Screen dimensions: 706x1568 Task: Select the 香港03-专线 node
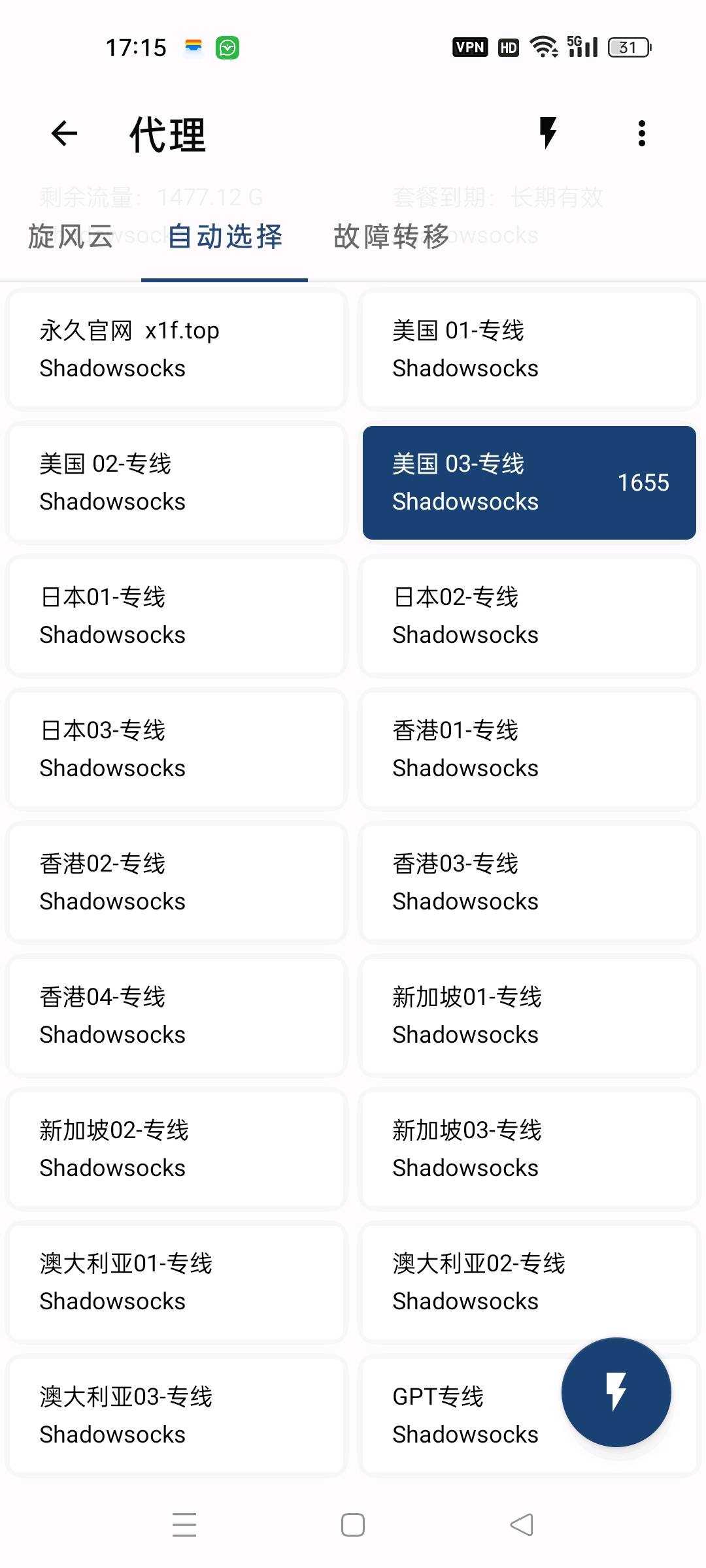[x=529, y=883]
